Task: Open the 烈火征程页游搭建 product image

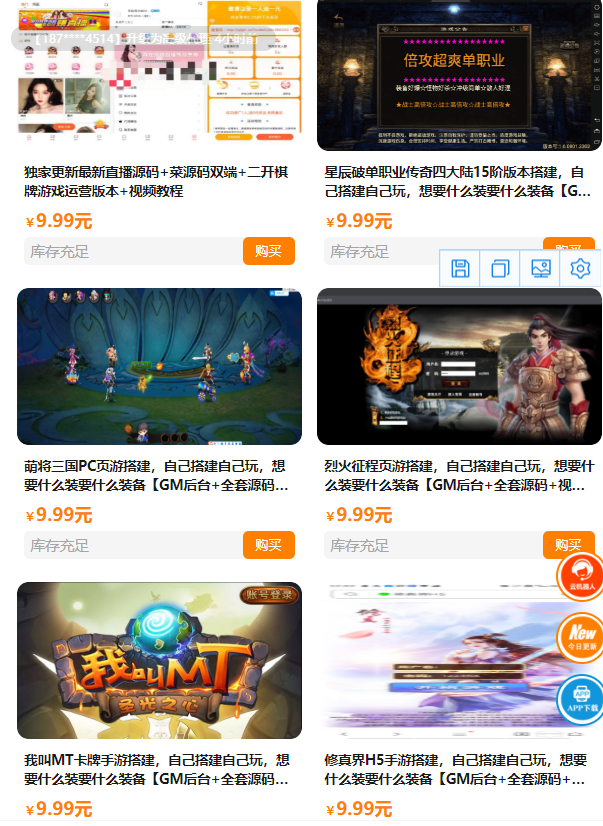Action: tap(459, 366)
